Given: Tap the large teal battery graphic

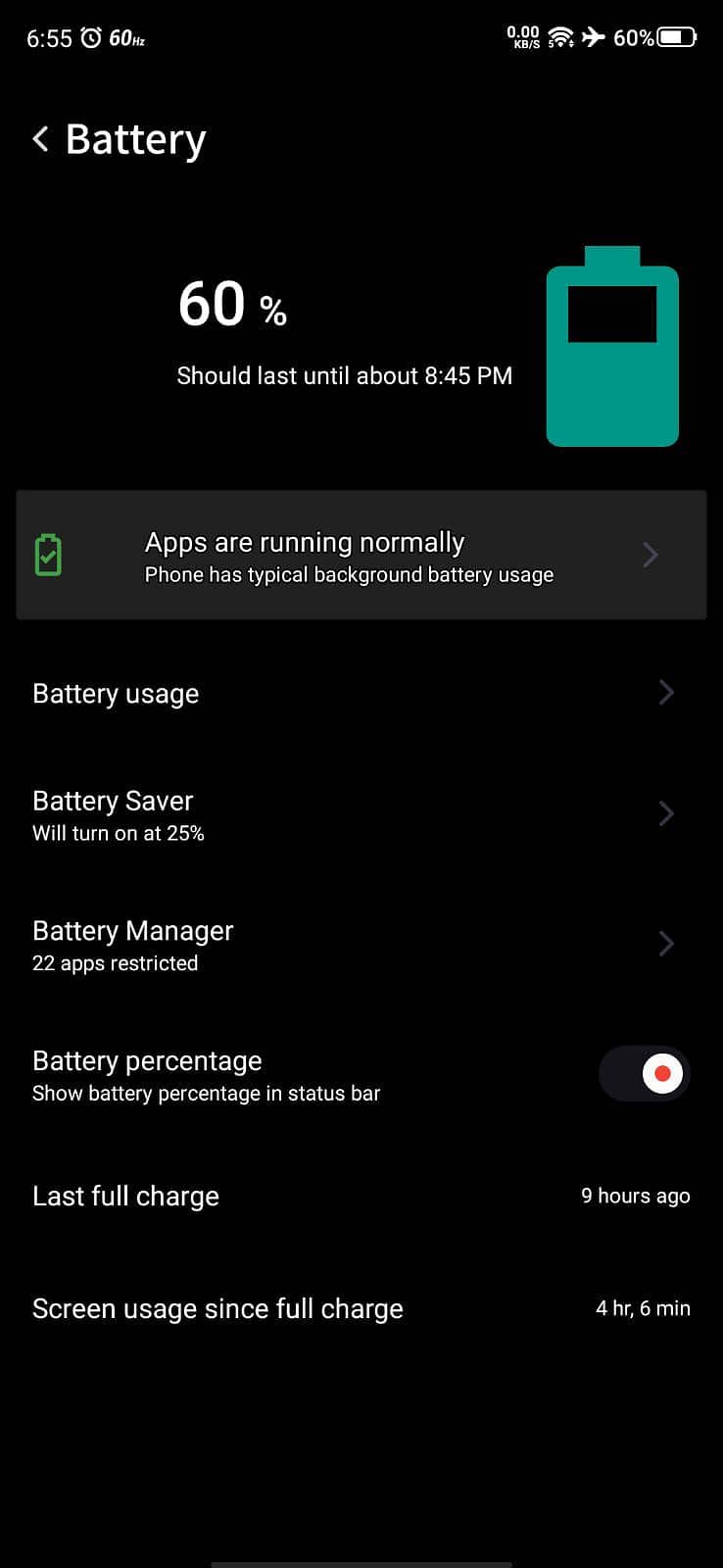Looking at the screenshot, I should [612, 348].
